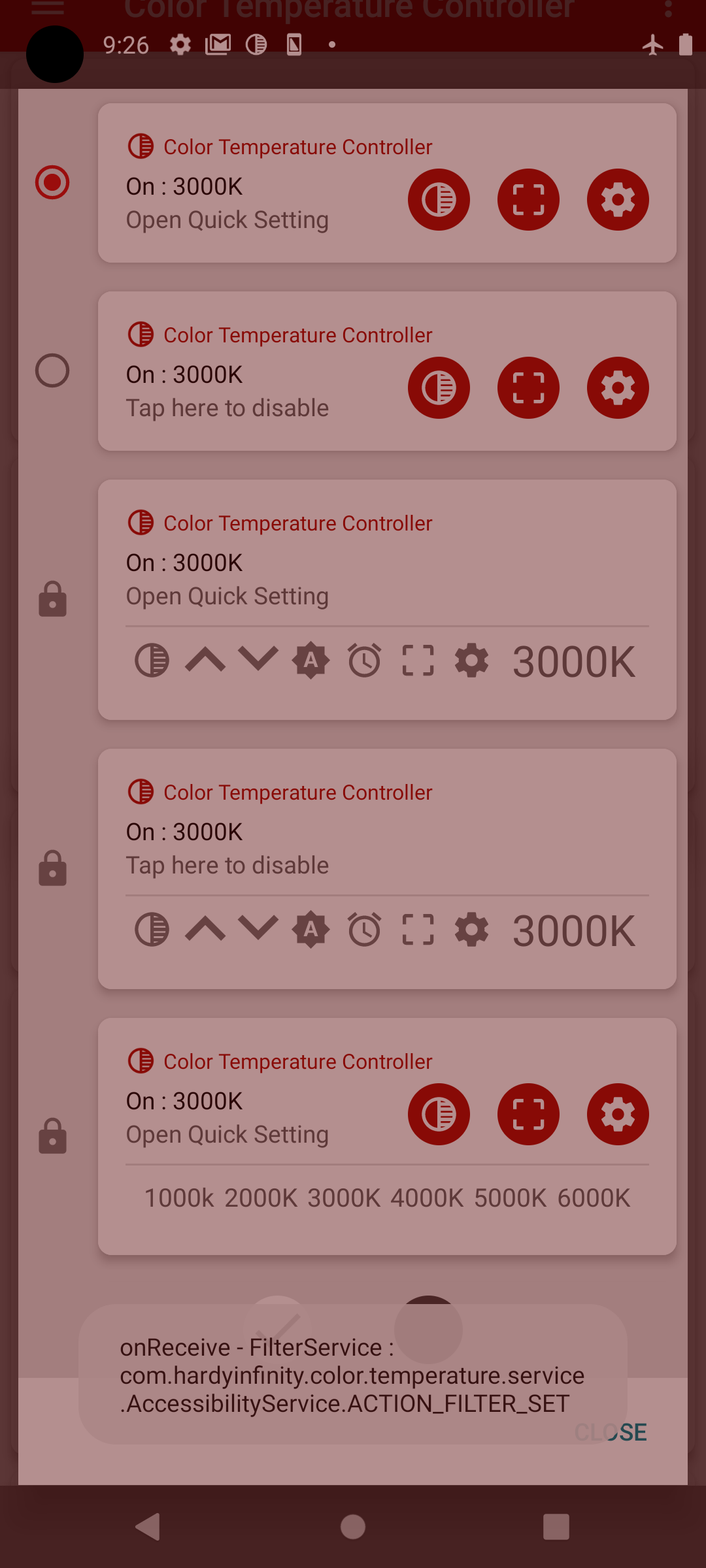Open the overflow menu in app bar

(x=667, y=9)
